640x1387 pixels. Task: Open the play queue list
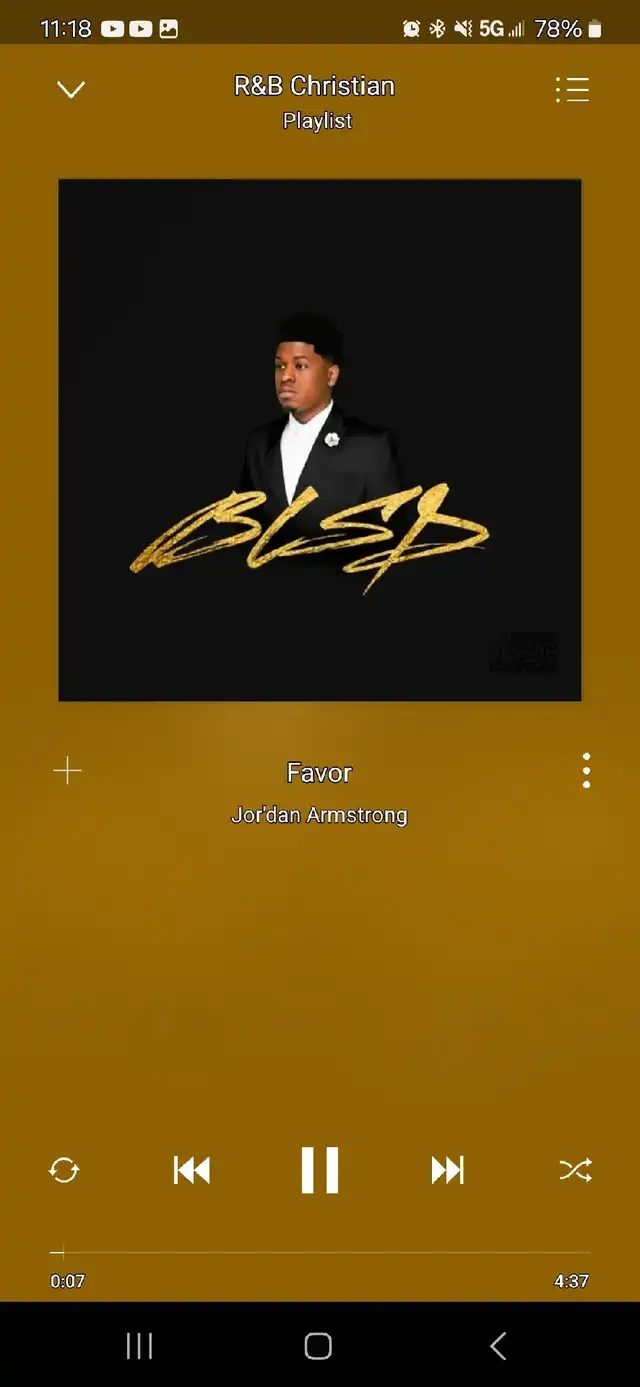point(572,89)
